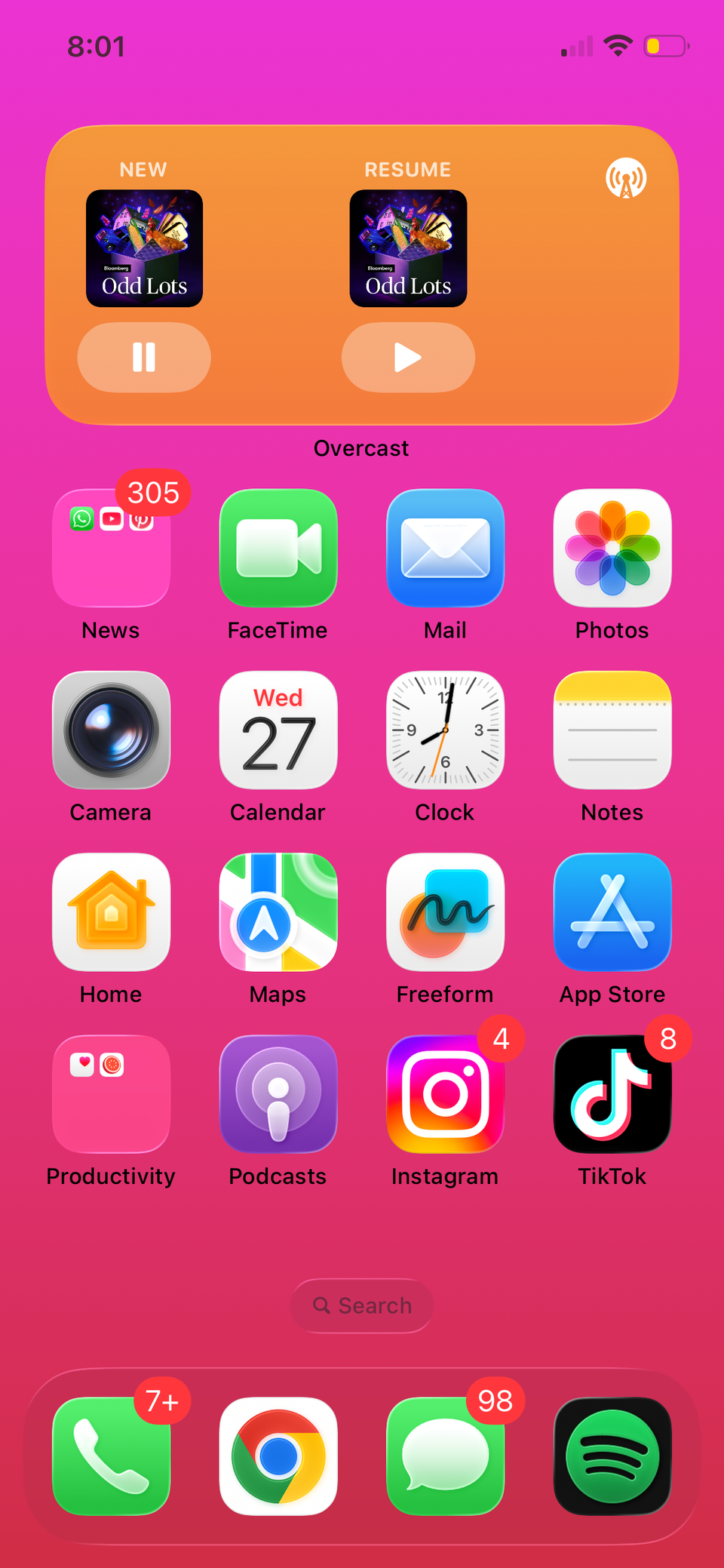This screenshot has height=1568, width=724.
Task: Open the FaceTime app
Action: click(278, 549)
